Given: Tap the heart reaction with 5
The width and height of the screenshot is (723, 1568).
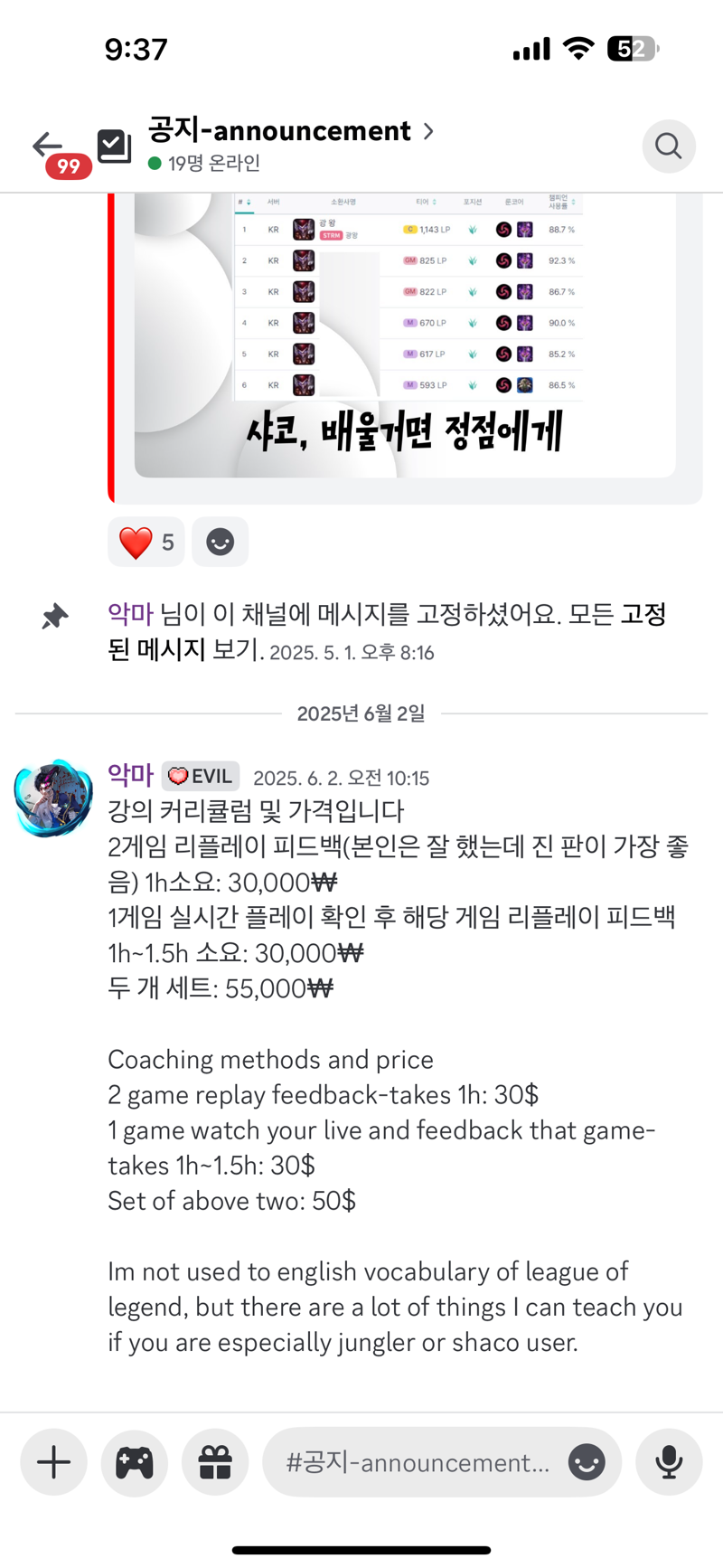Looking at the screenshot, I should (146, 543).
